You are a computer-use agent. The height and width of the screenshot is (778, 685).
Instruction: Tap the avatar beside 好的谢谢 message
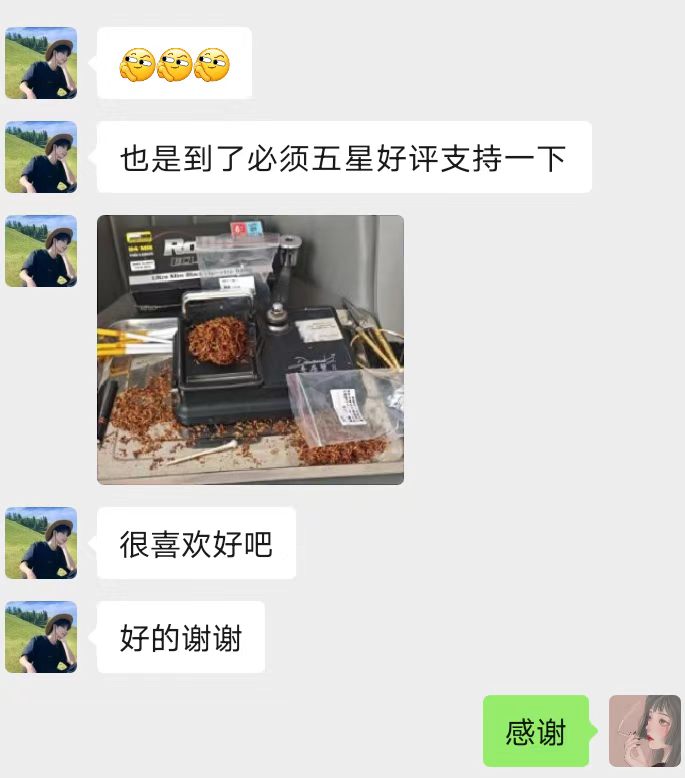[x=41, y=637]
